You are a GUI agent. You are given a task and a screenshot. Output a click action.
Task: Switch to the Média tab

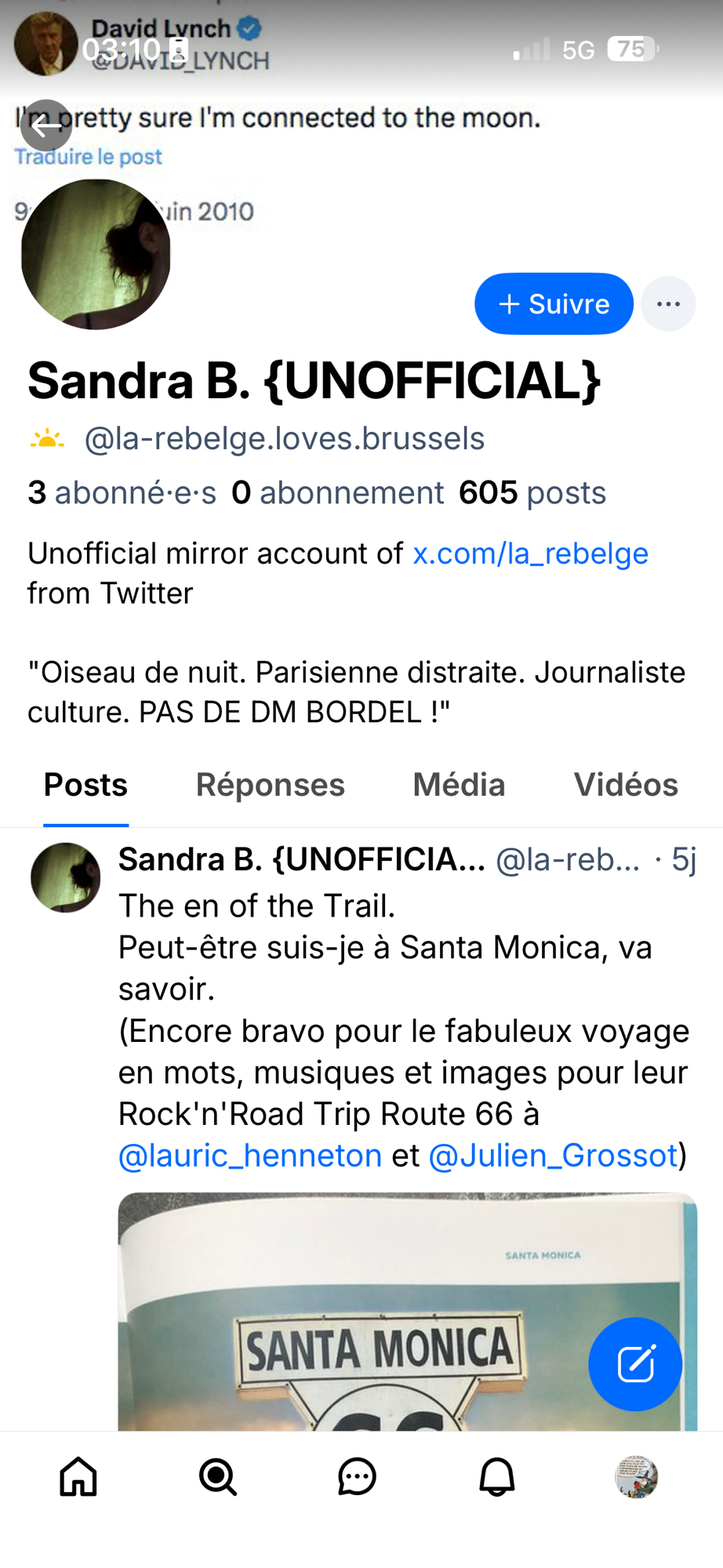459,785
